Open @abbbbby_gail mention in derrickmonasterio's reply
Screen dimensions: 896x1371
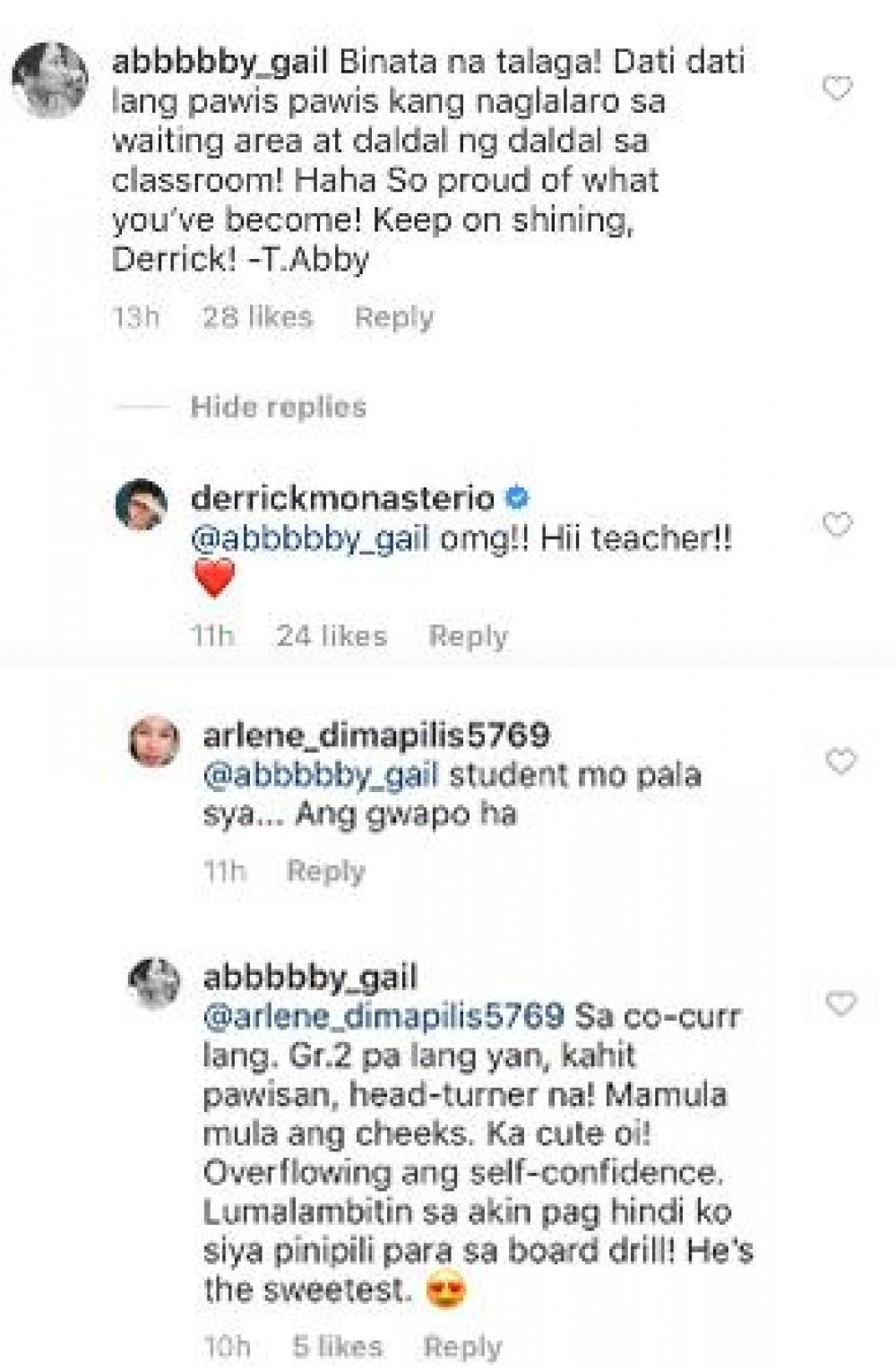[310, 539]
